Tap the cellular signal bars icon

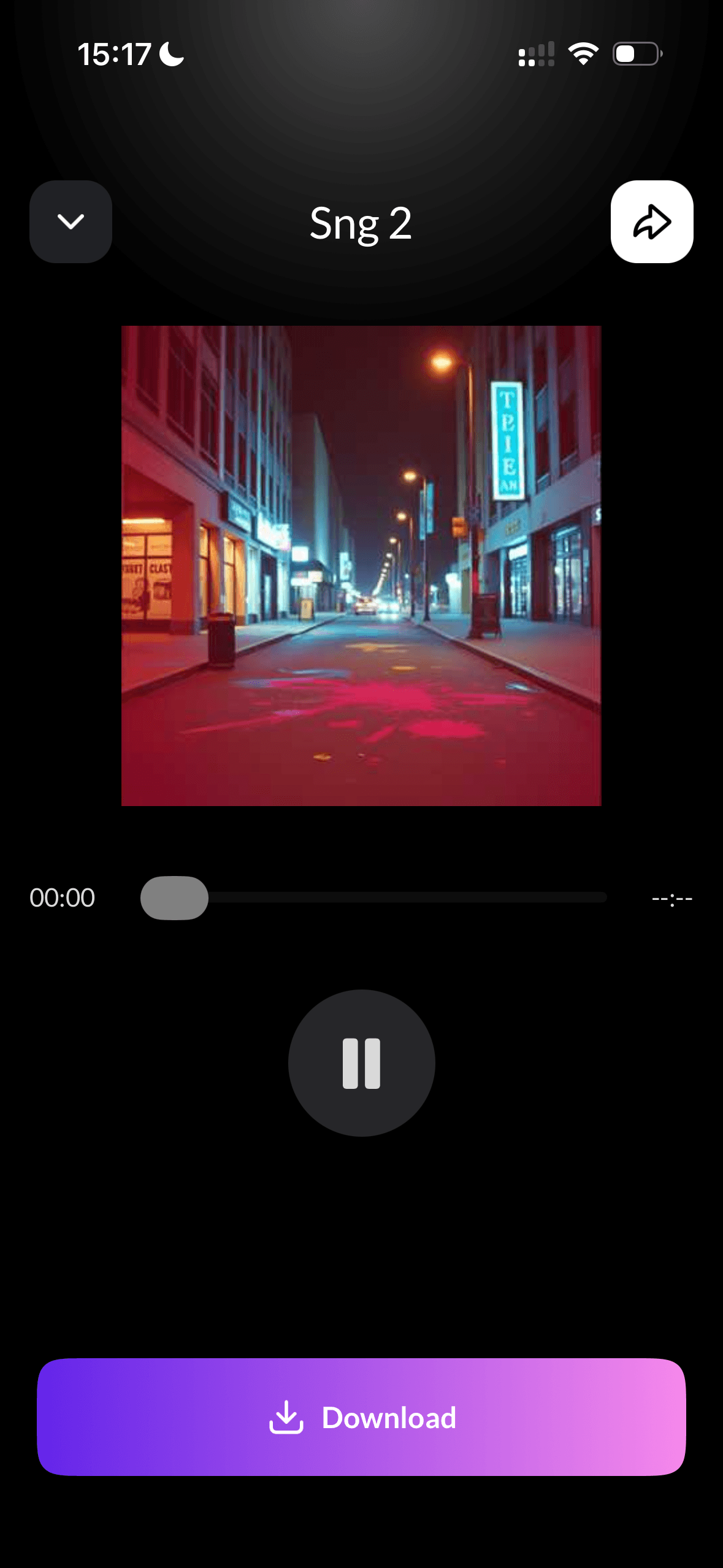click(535, 54)
